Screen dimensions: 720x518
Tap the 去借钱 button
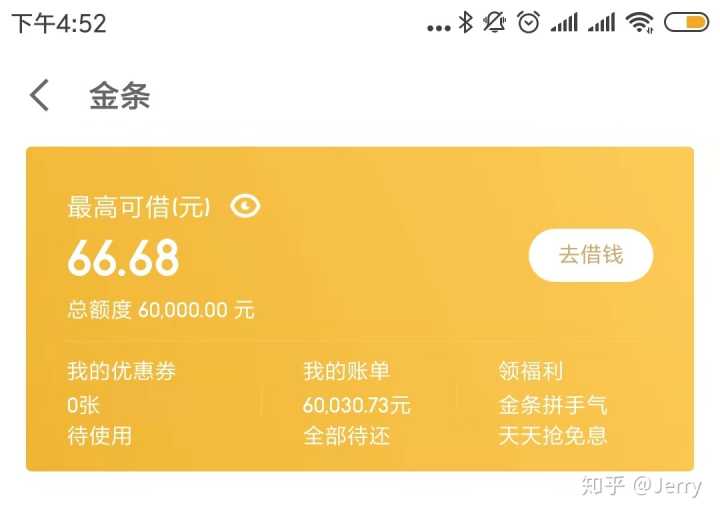click(x=590, y=255)
